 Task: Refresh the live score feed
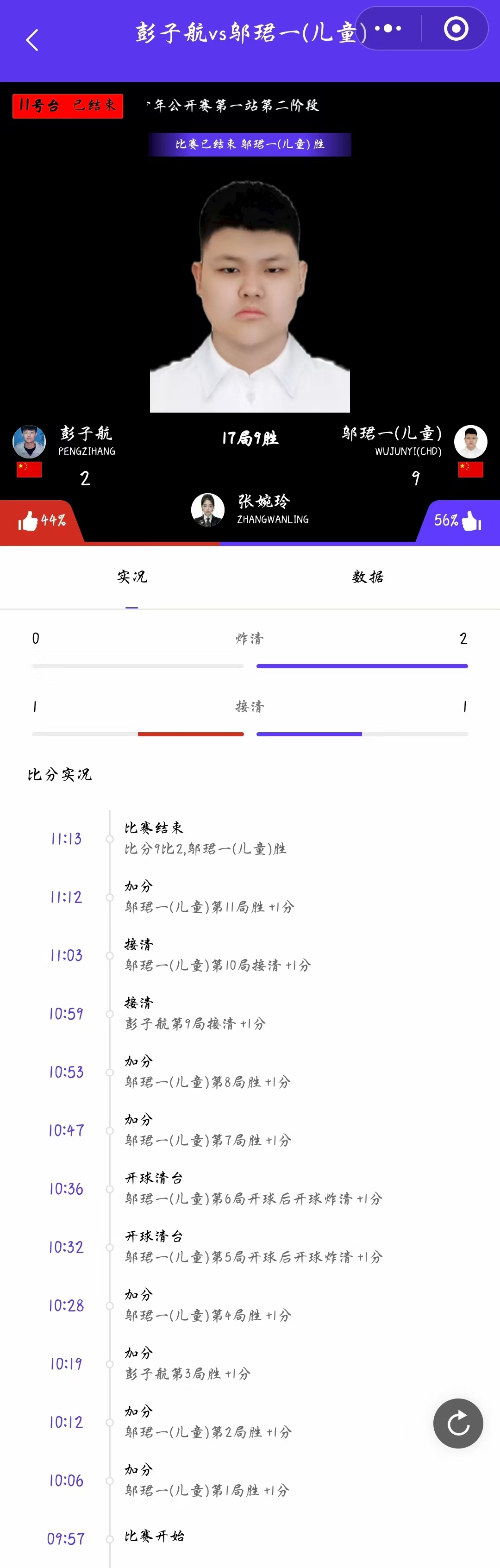458,1423
